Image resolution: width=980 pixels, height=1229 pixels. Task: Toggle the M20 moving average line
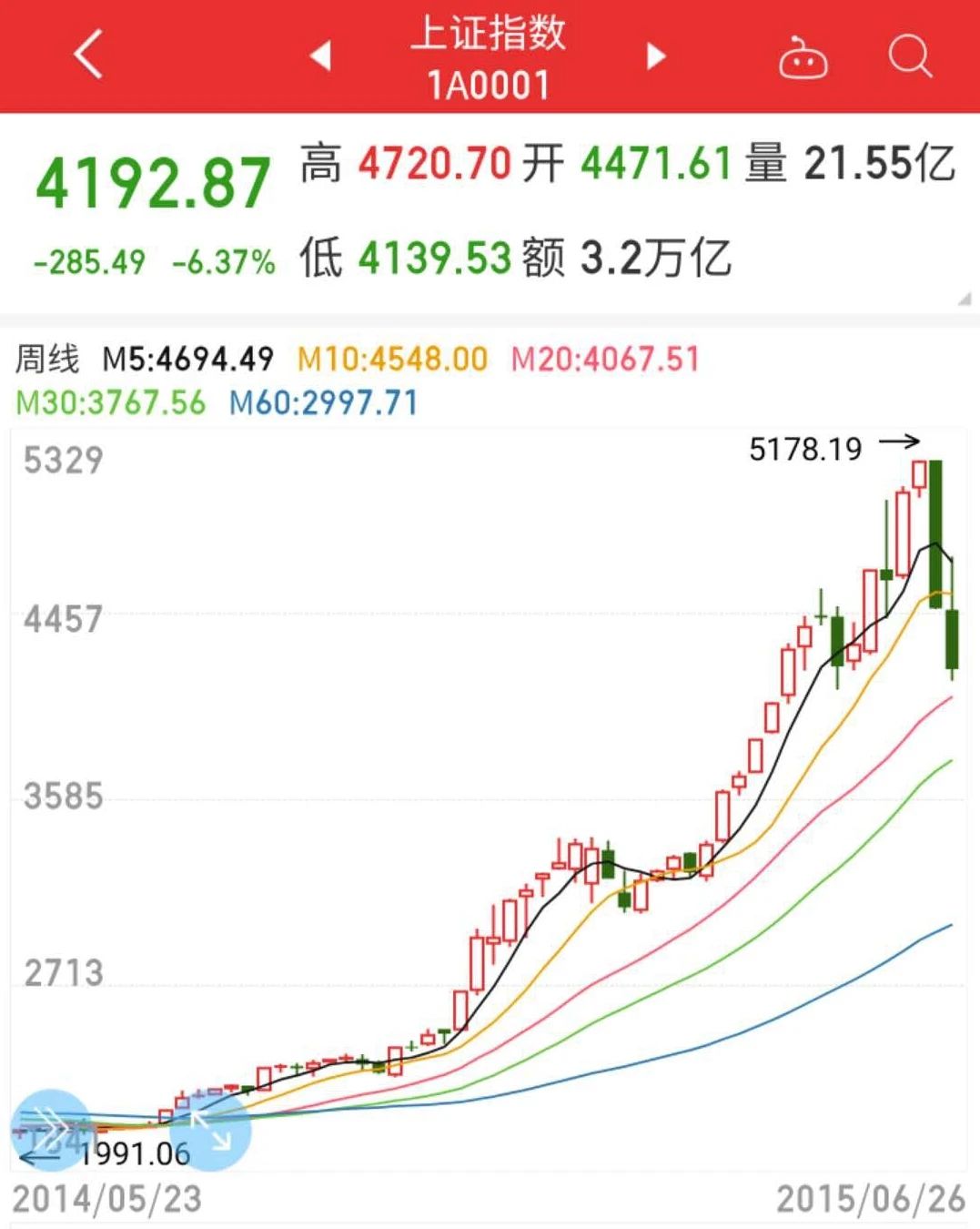605,359
